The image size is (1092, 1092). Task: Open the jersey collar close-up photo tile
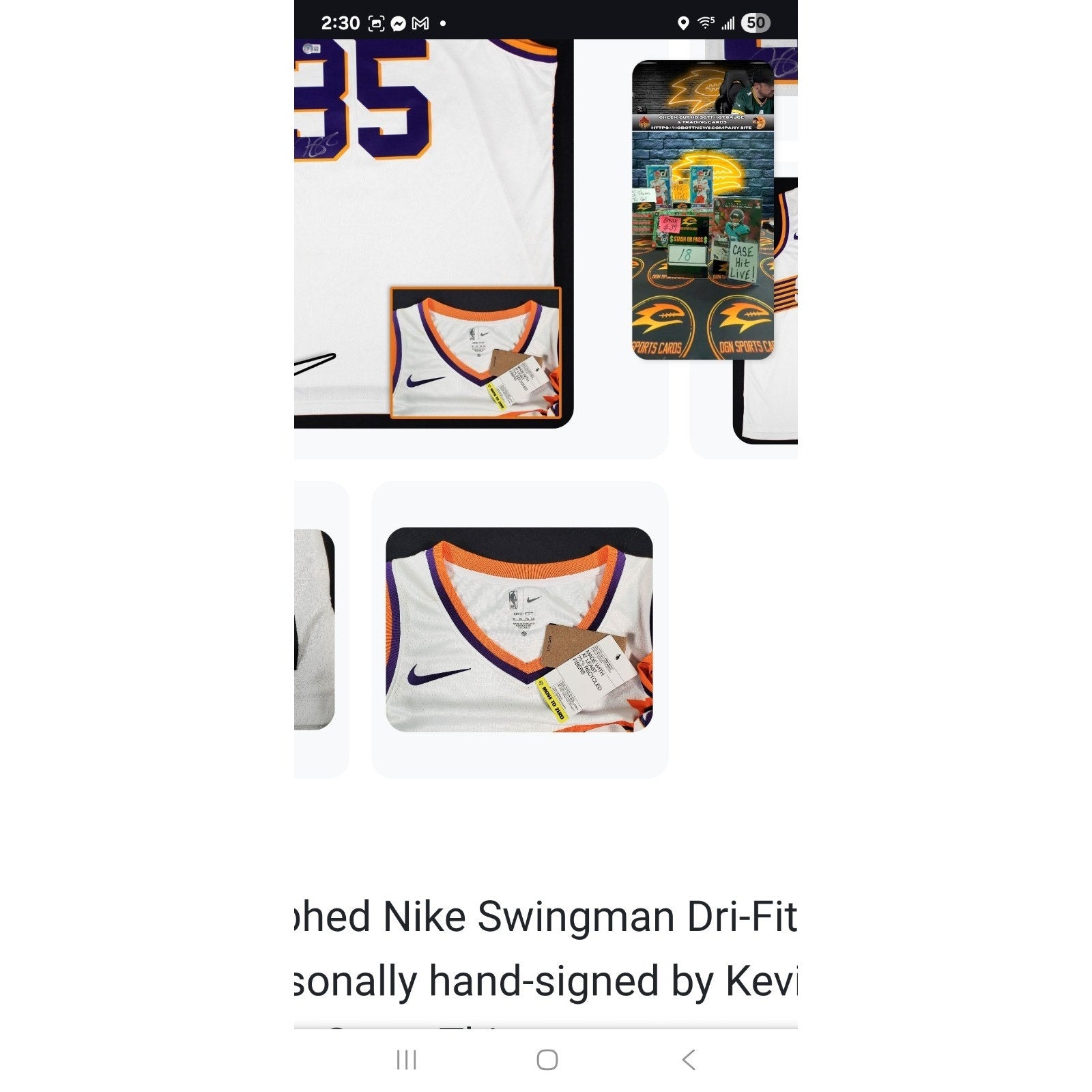[x=519, y=629]
